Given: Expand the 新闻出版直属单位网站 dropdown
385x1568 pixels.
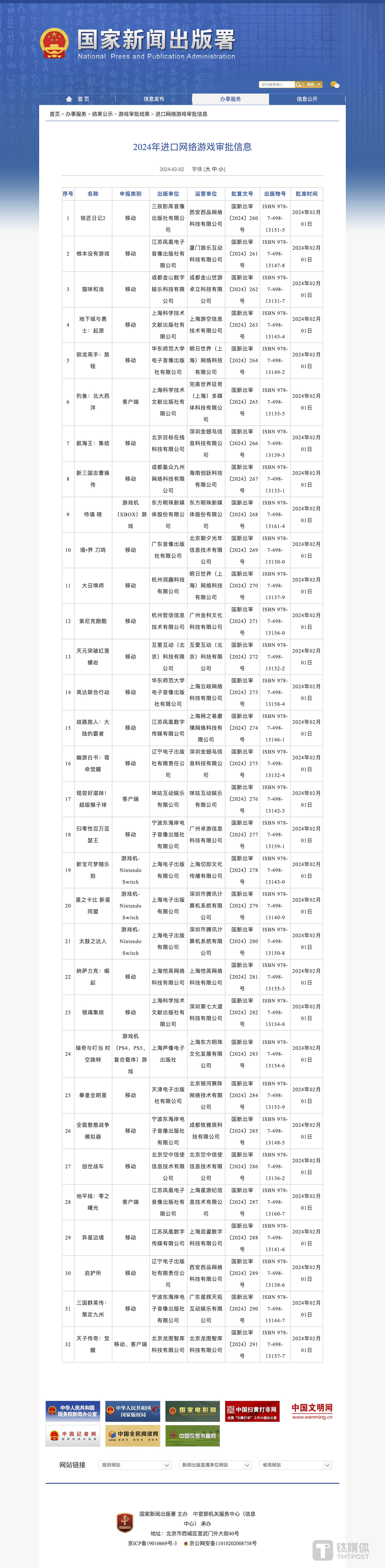Looking at the screenshot, I should [215, 1465].
